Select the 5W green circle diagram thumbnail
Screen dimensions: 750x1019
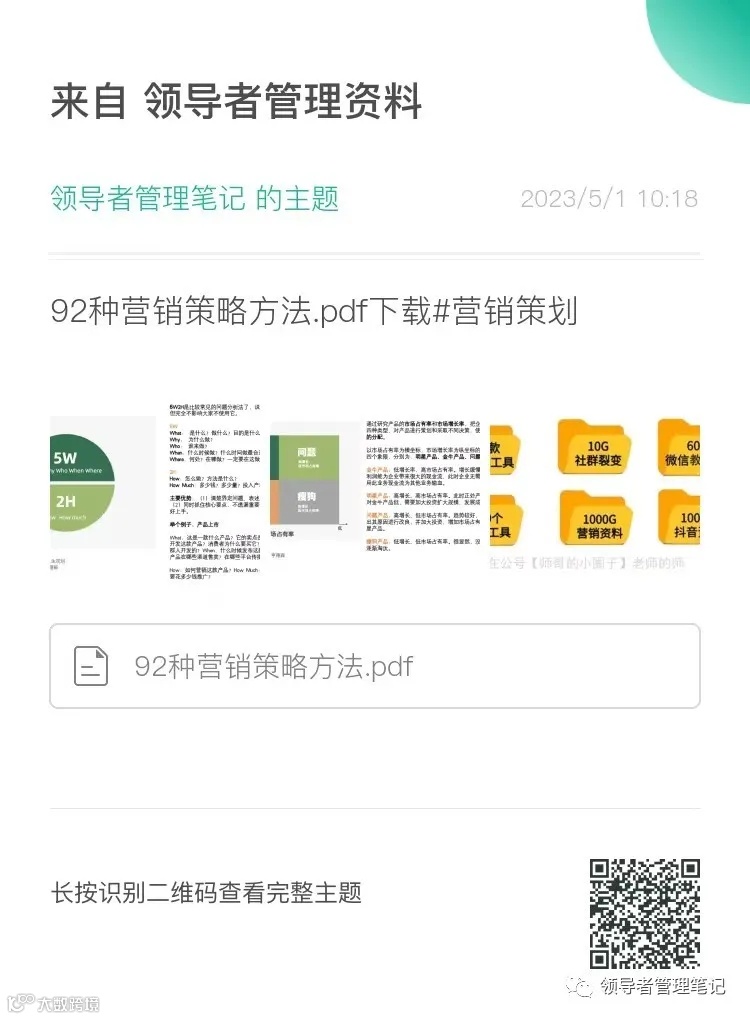85,480
